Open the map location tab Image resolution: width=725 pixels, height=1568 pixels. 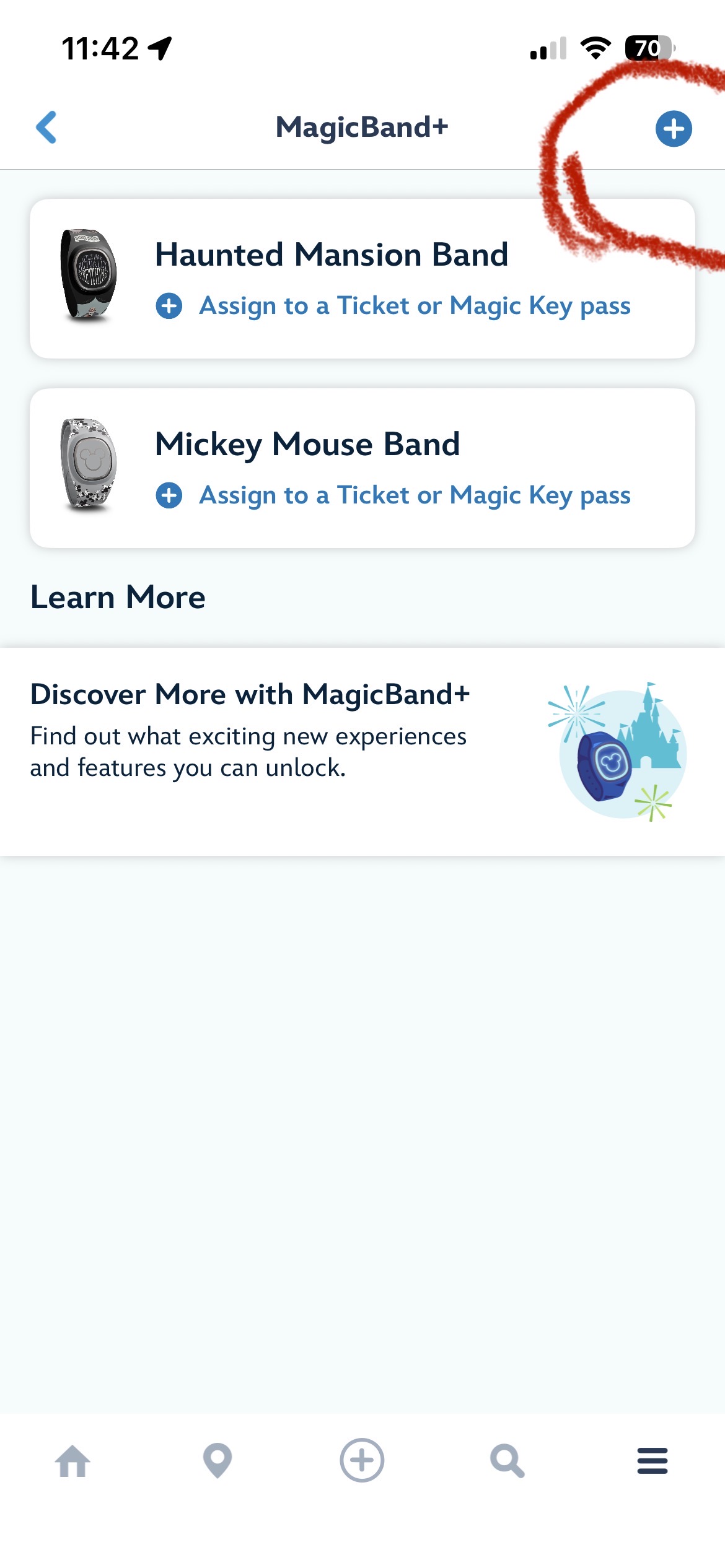tap(217, 1461)
